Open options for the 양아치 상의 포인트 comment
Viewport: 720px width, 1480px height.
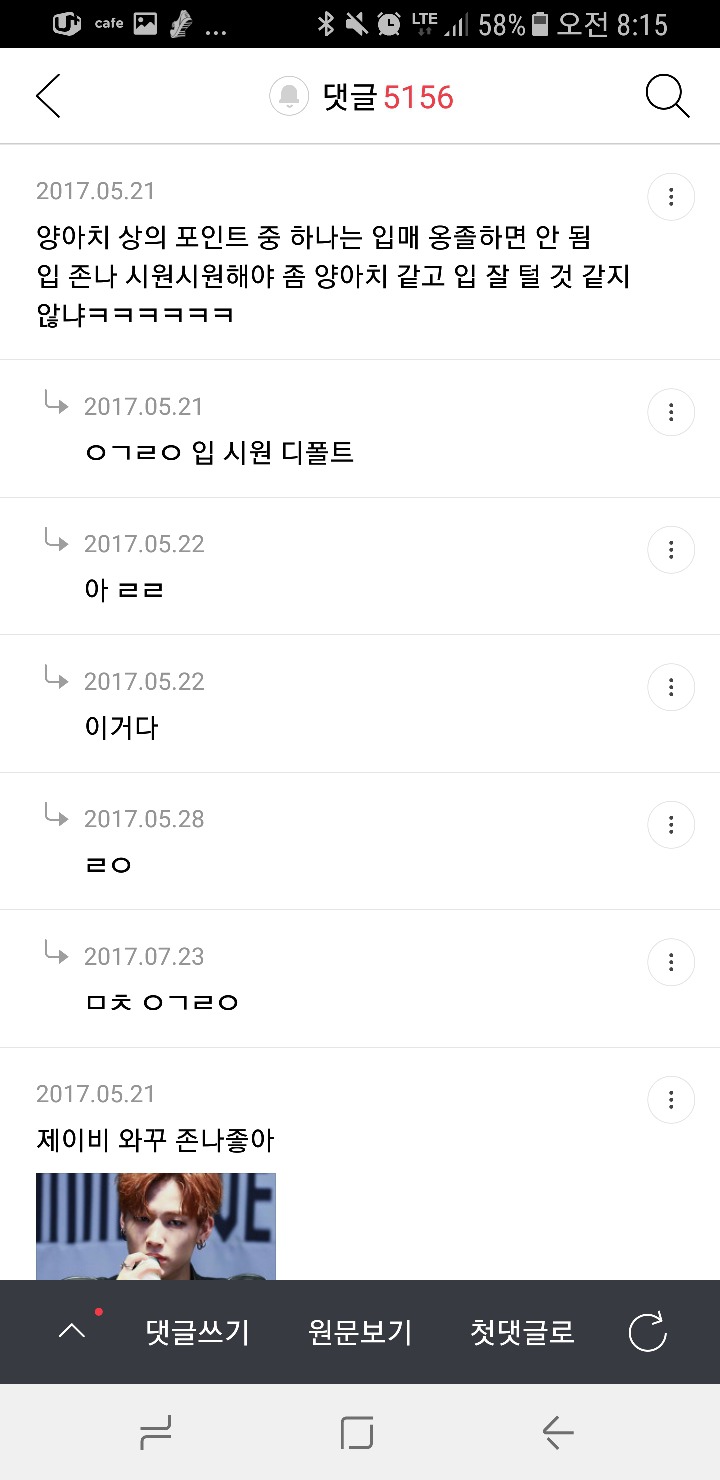(x=671, y=197)
